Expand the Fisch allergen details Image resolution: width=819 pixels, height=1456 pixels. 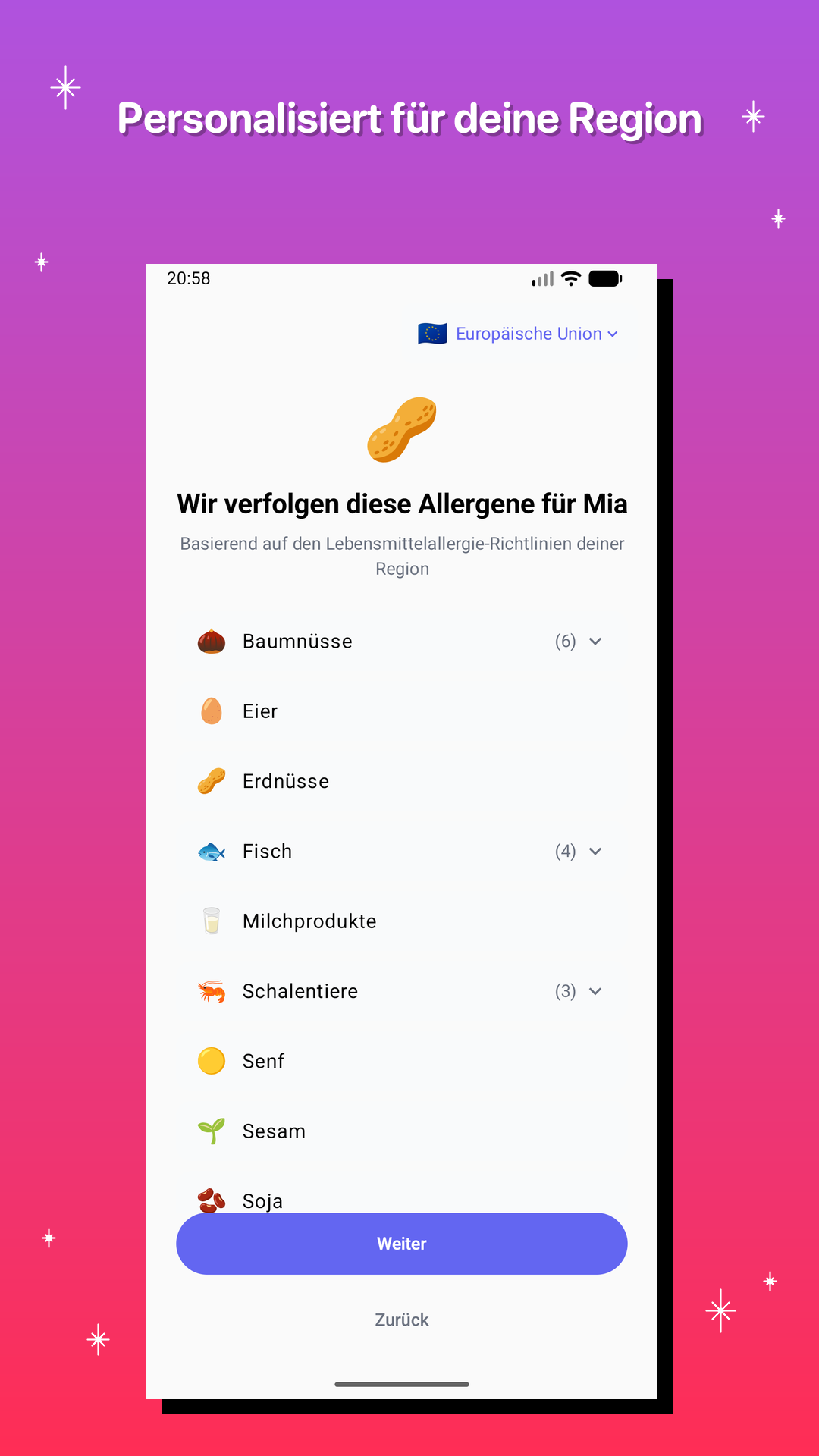click(595, 851)
